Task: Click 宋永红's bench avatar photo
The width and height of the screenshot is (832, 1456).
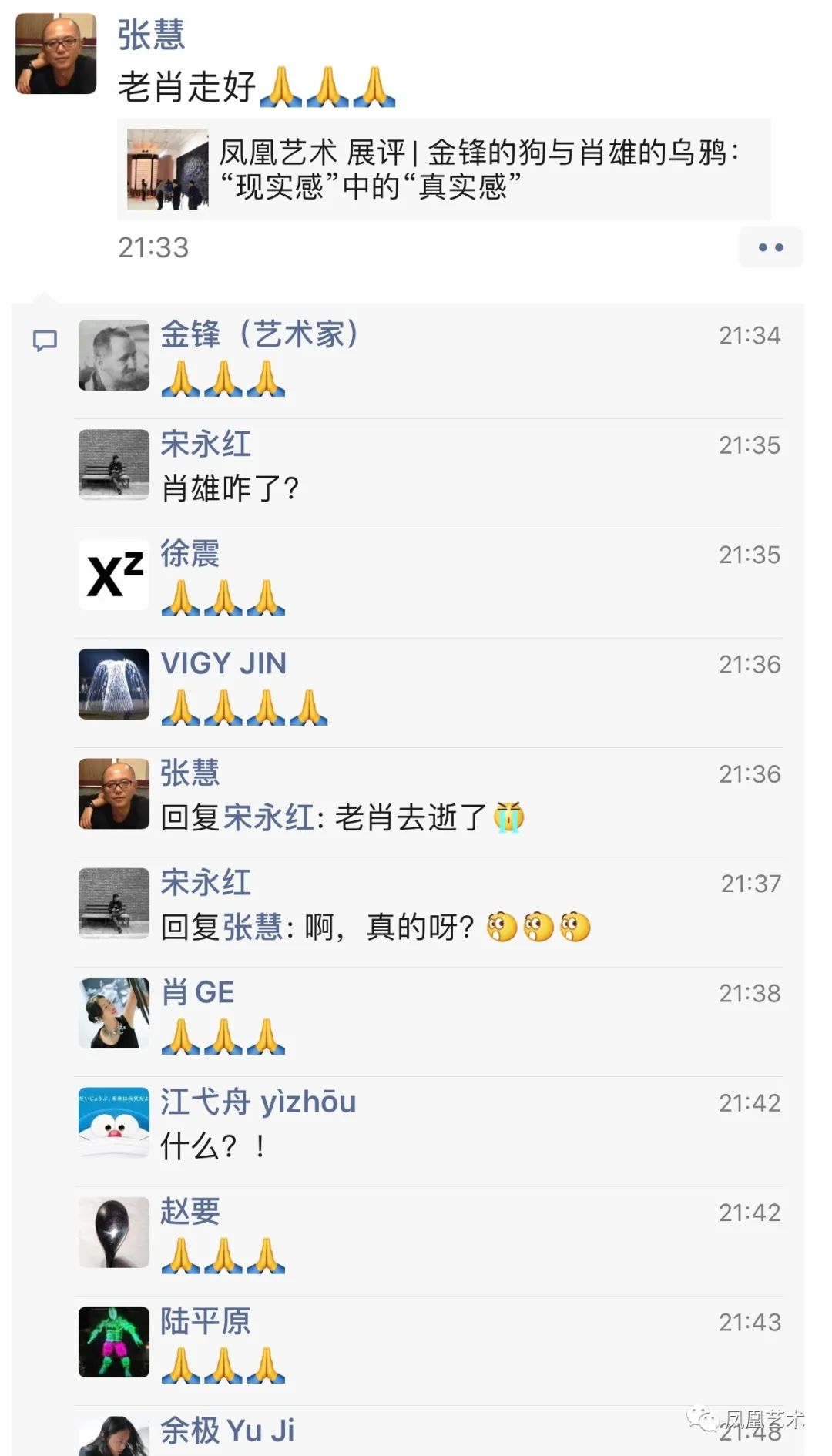Action: [113, 465]
